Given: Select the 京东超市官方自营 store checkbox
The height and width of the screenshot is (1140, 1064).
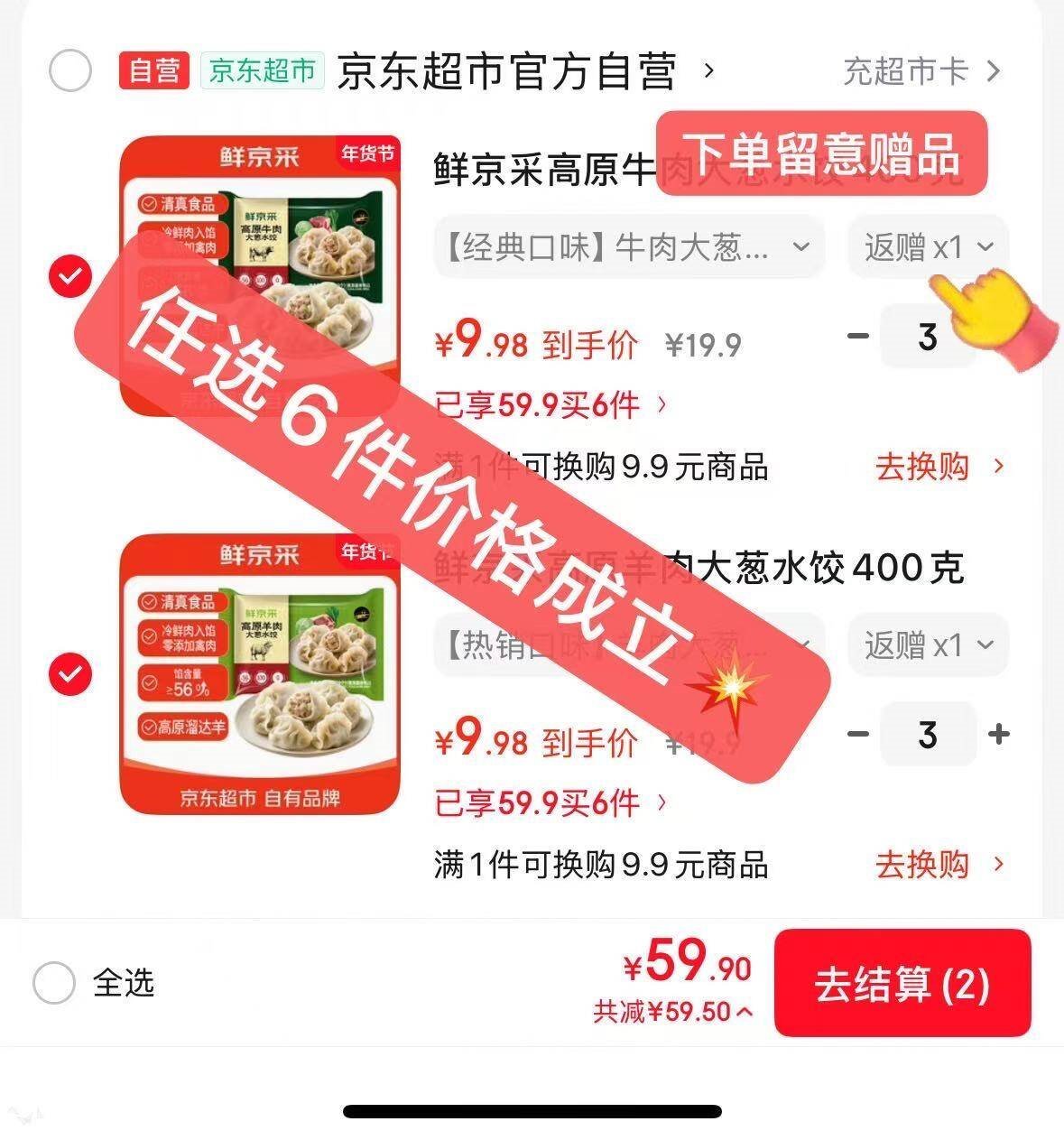Looking at the screenshot, I should [70, 71].
